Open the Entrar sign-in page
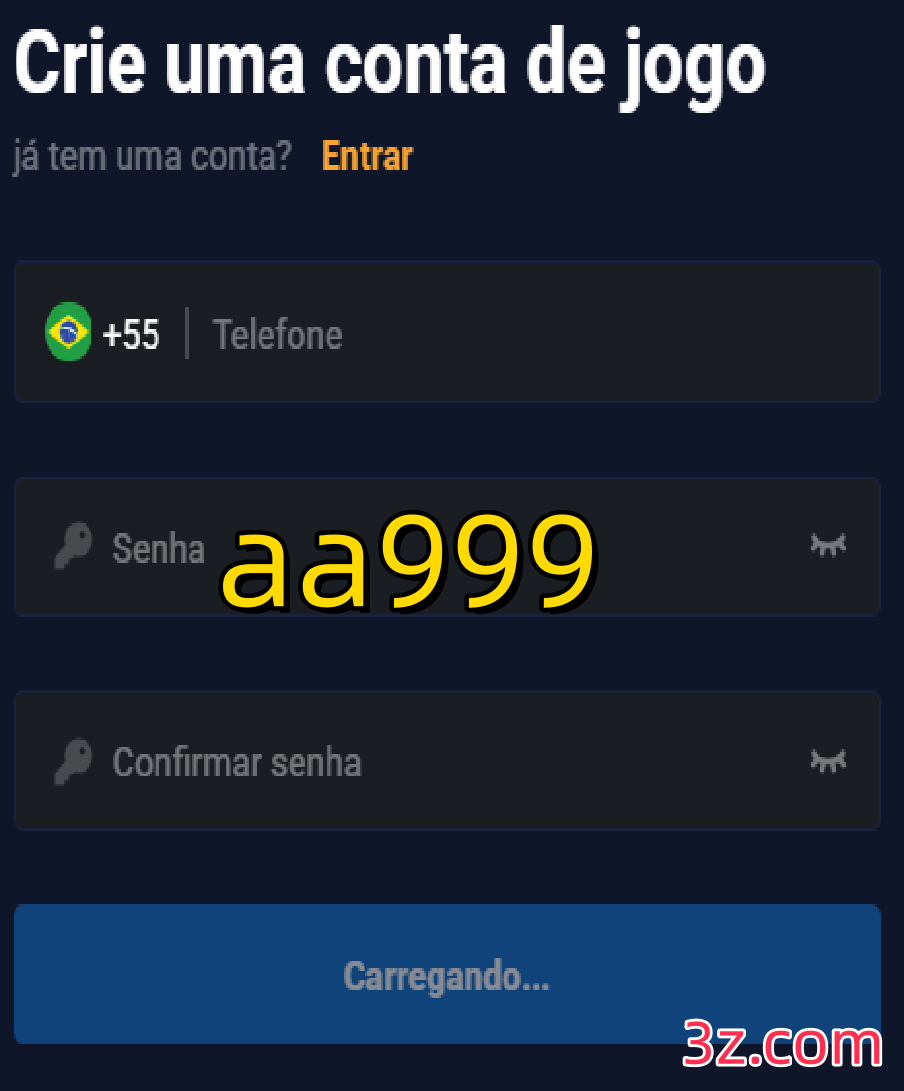Viewport: 904px width, 1091px height. [x=366, y=156]
